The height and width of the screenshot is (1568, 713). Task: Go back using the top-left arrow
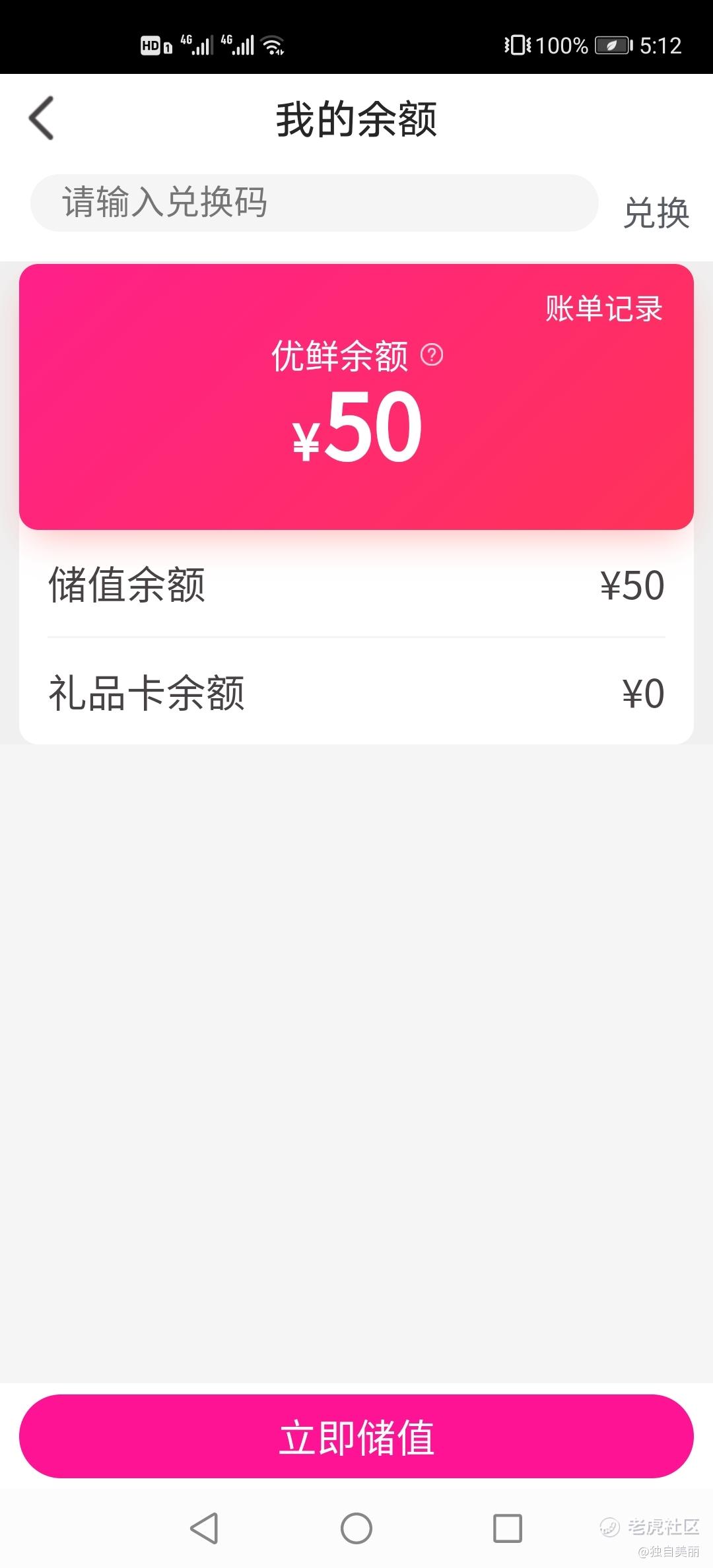pyautogui.click(x=41, y=118)
